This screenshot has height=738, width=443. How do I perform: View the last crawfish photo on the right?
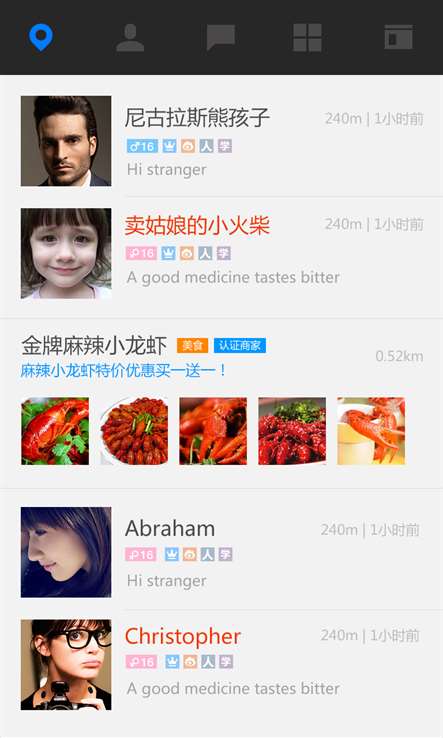point(371,431)
